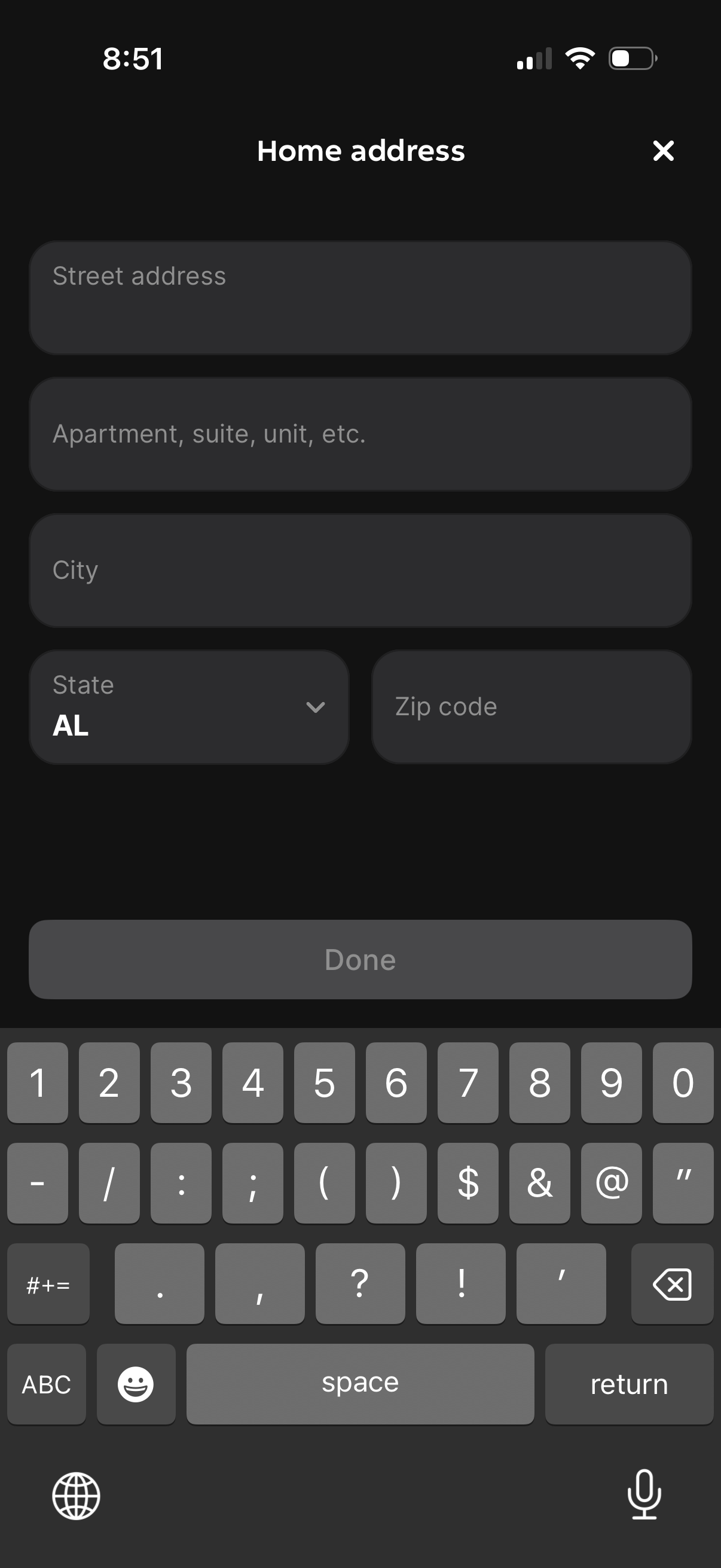Image resolution: width=721 pixels, height=1568 pixels.
Task: Switch keyboard to letters with ABC key
Action: point(45,1384)
